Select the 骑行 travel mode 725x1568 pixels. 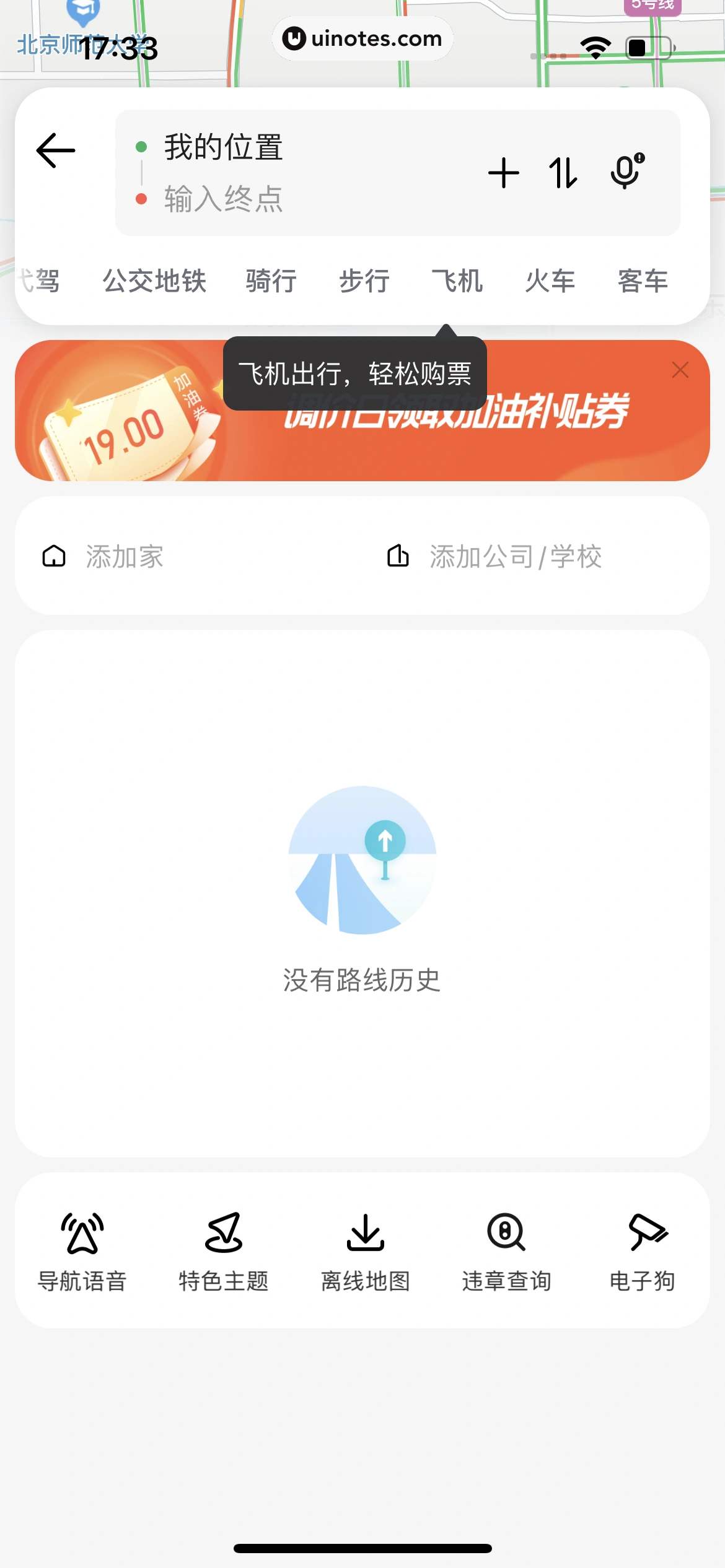click(x=271, y=281)
